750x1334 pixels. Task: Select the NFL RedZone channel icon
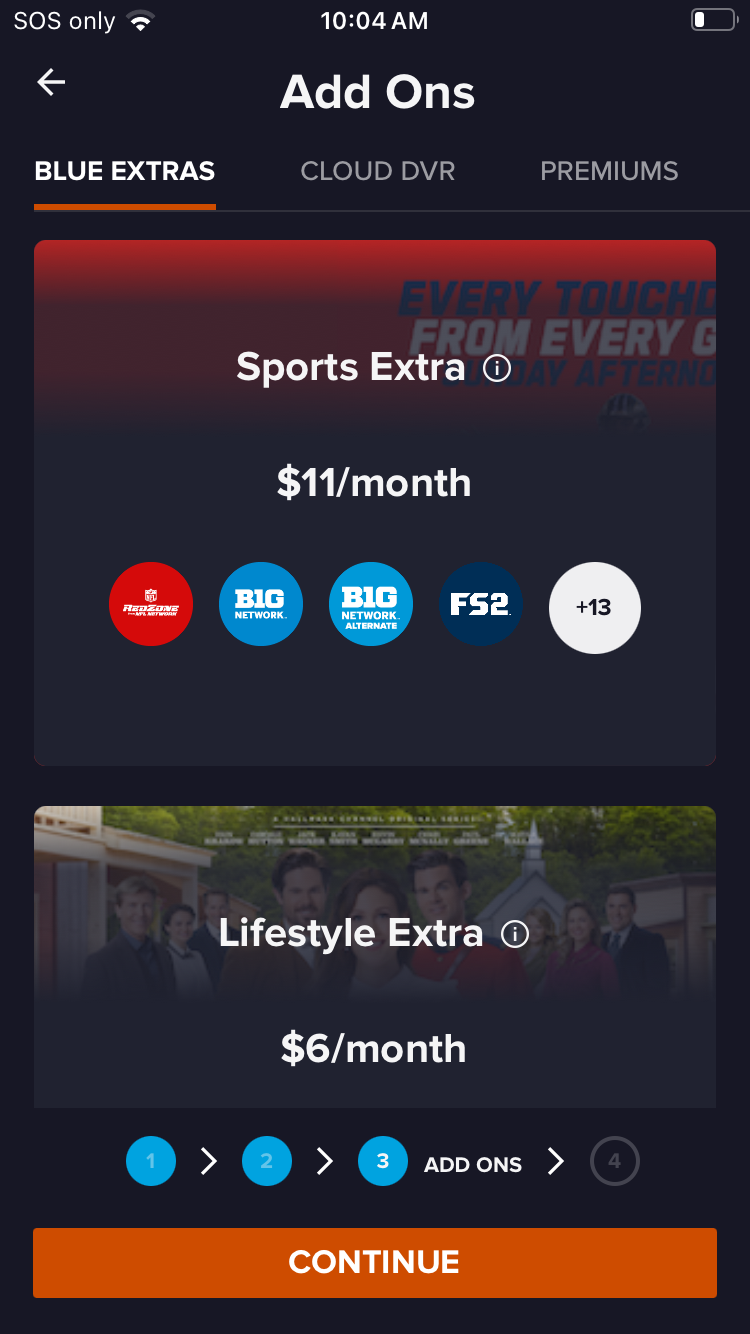click(x=151, y=604)
